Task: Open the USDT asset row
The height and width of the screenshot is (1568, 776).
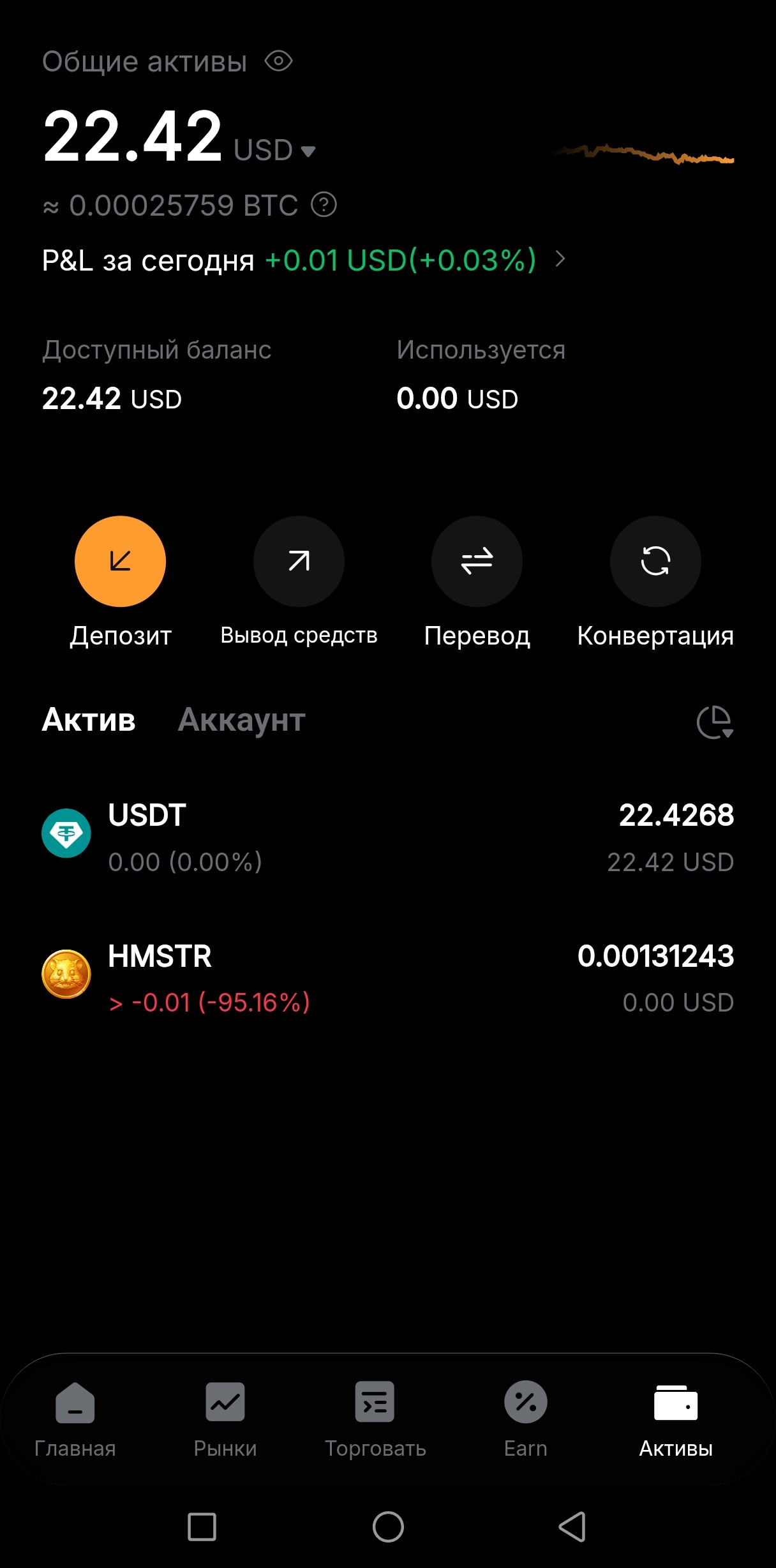Action: click(x=388, y=837)
